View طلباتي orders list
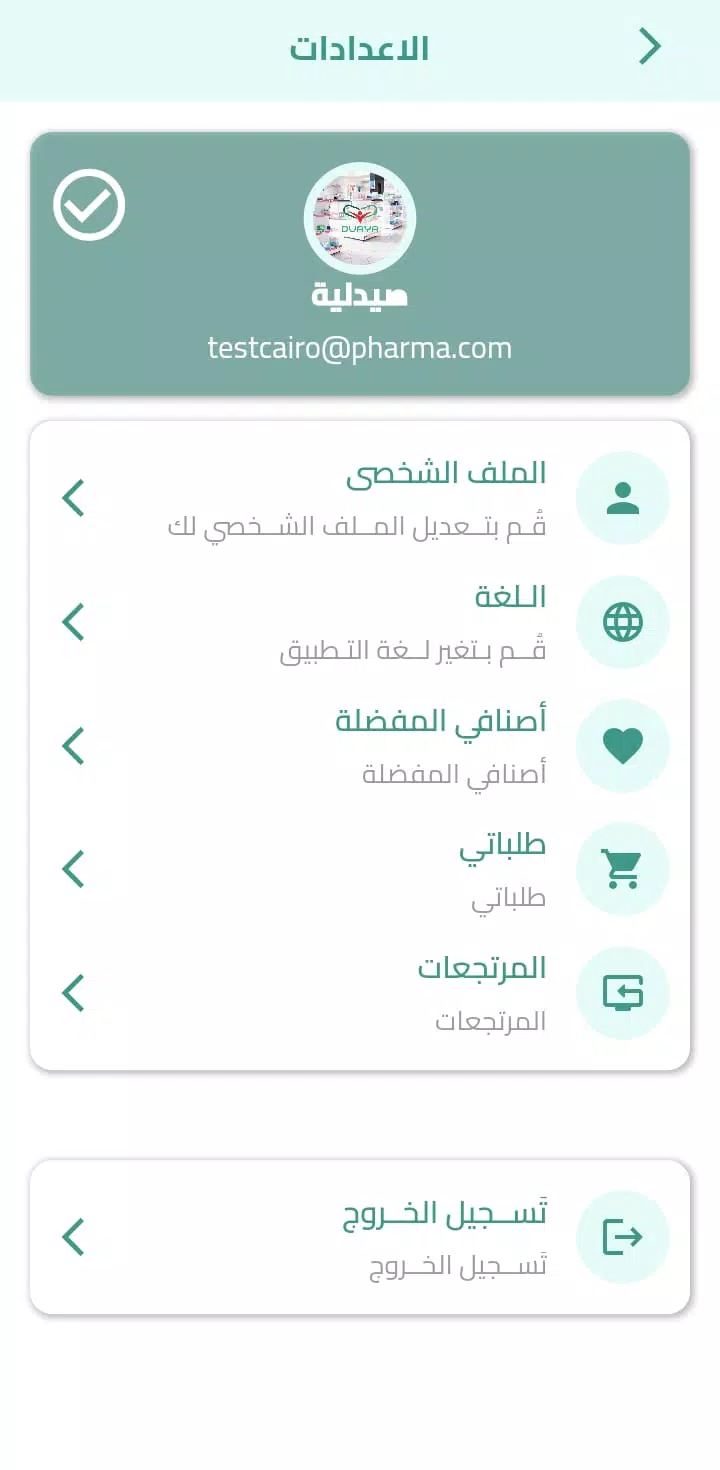720x1470 pixels. (360, 870)
